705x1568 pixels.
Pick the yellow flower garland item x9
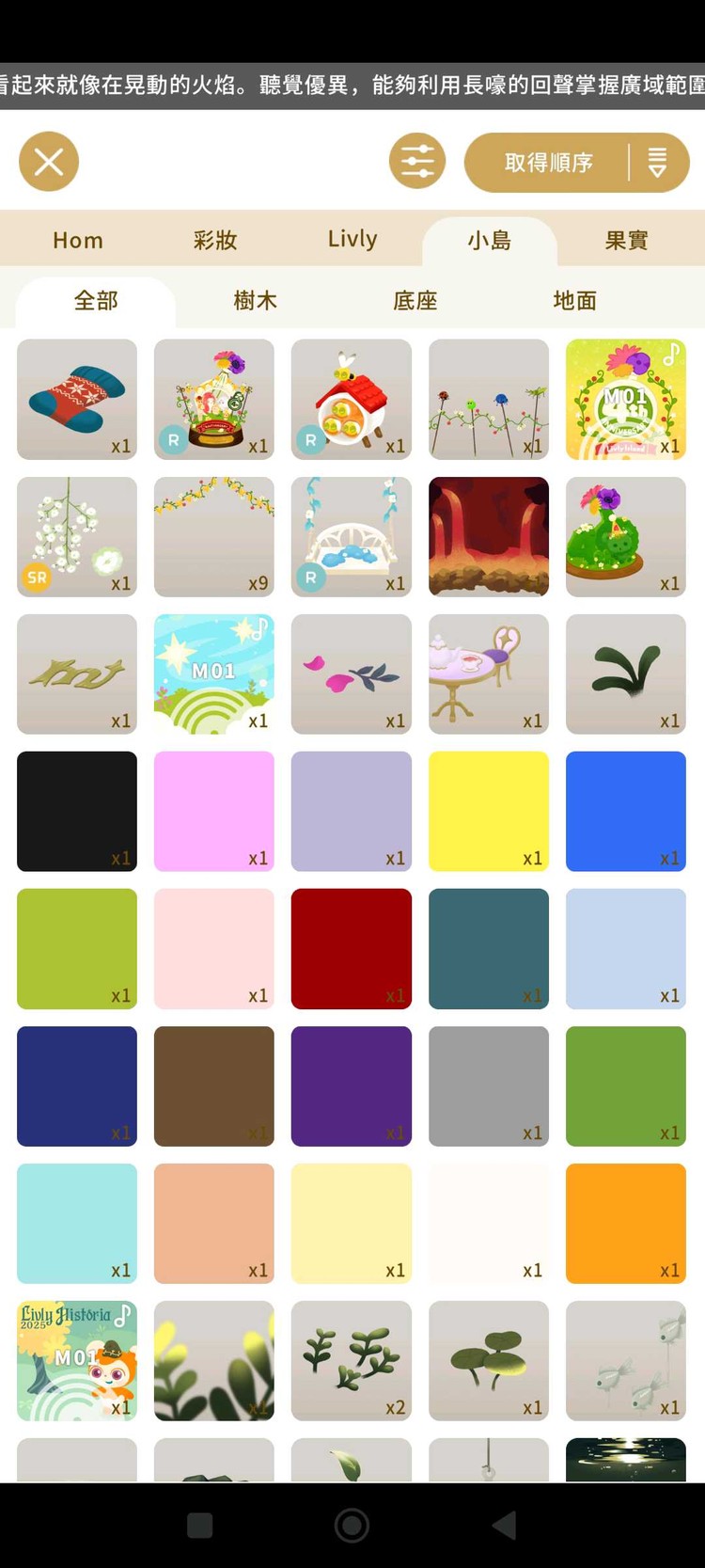(214, 536)
